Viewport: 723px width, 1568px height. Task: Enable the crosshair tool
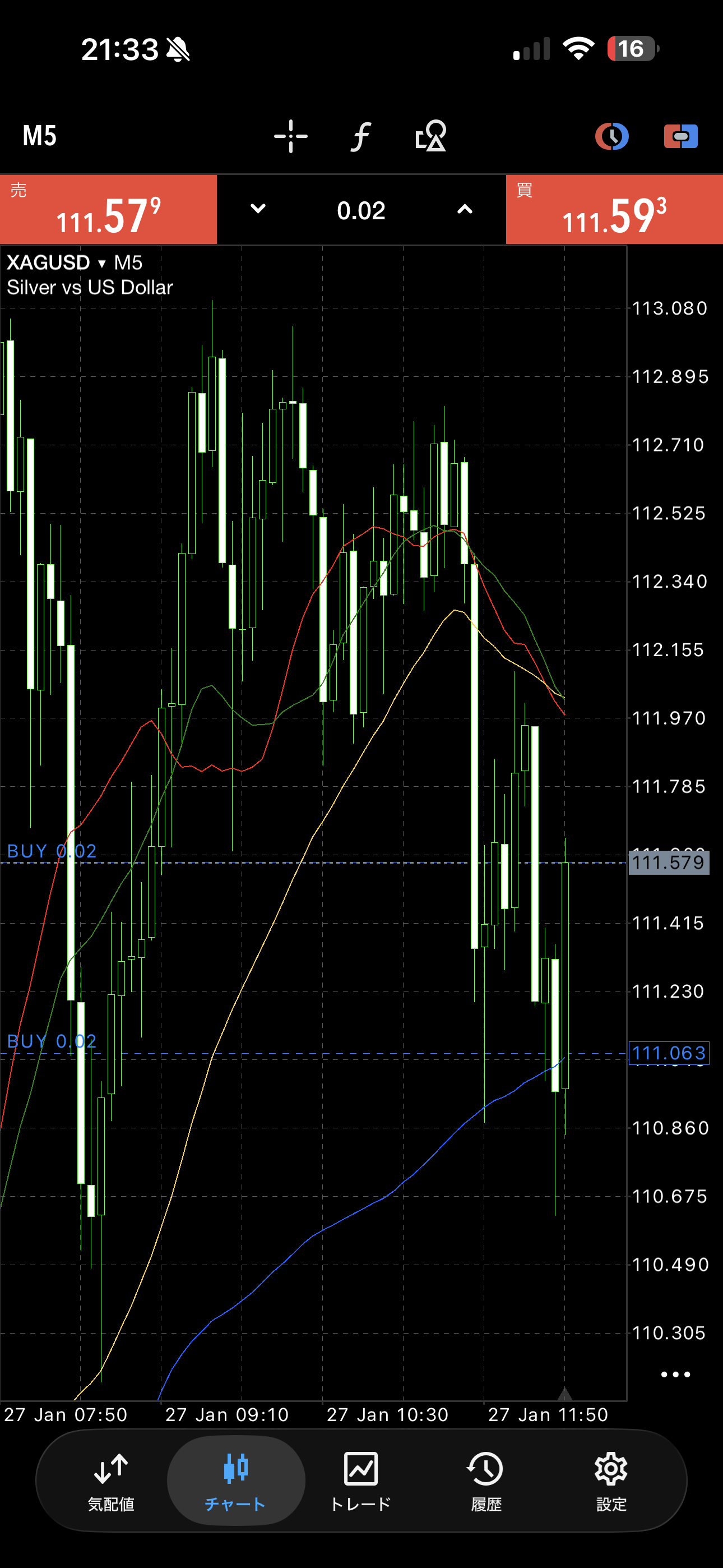tap(291, 136)
